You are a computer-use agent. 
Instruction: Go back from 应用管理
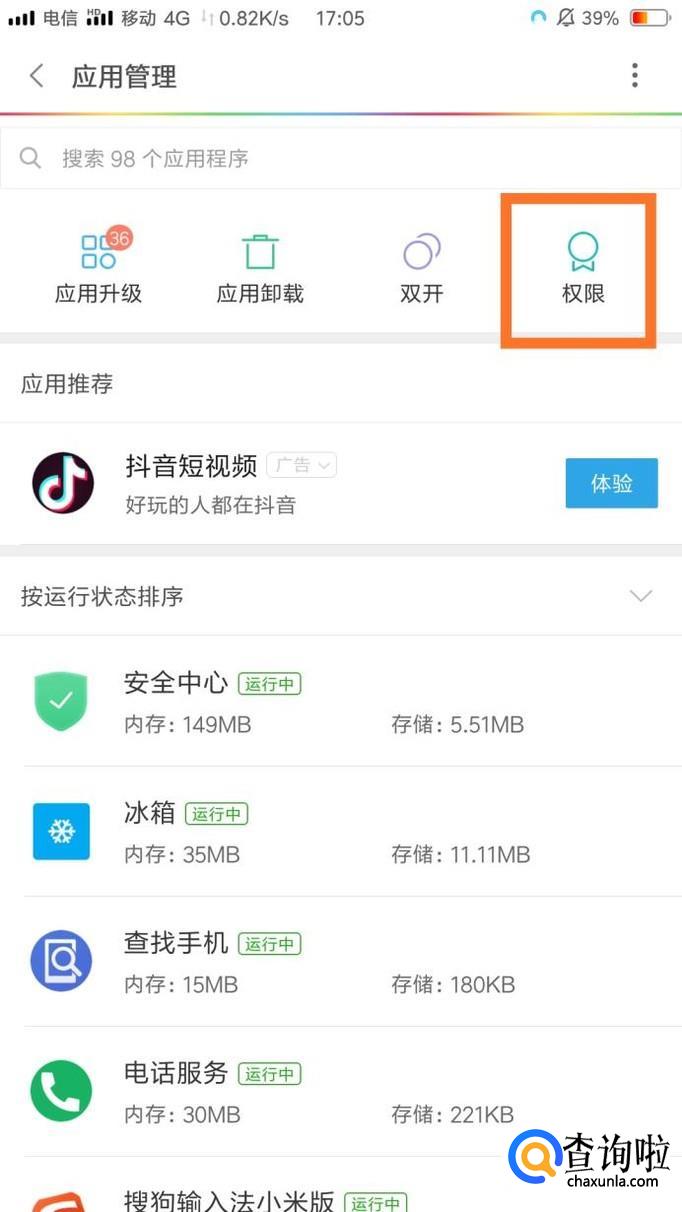coord(38,76)
